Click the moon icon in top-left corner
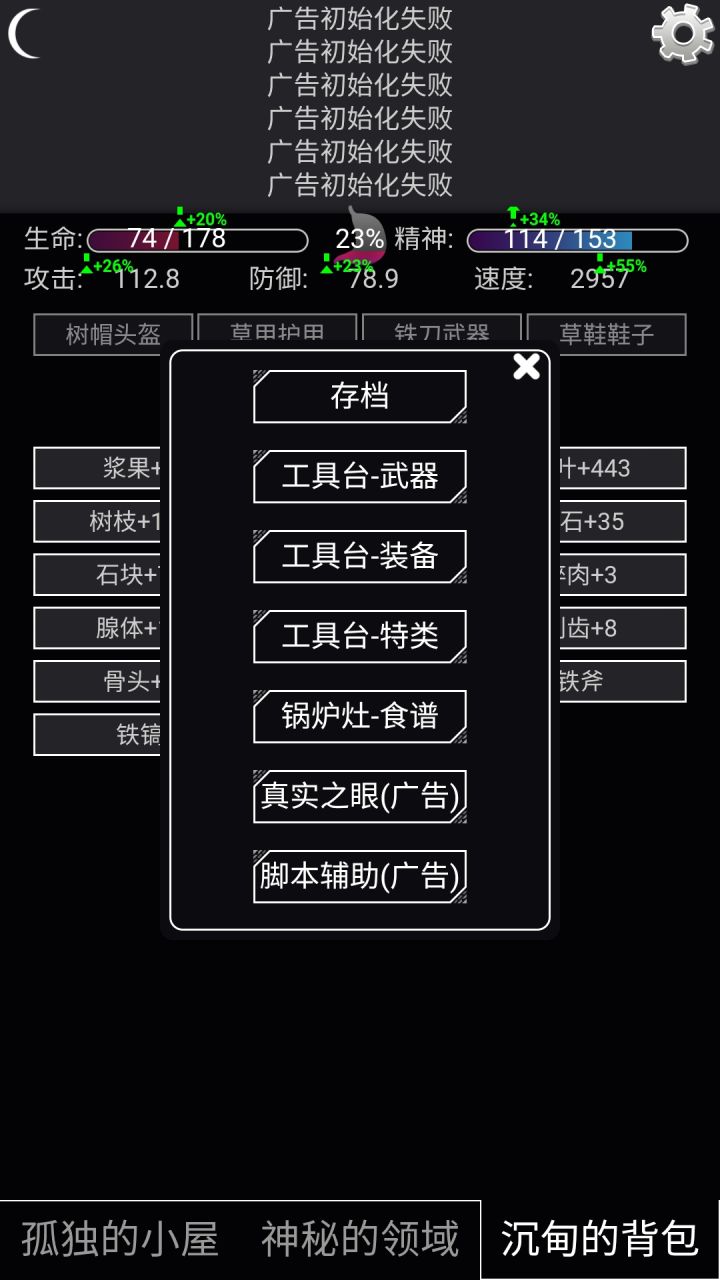Image resolution: width=720 pixels, height=1280 pixels. (x=24, y=33)
